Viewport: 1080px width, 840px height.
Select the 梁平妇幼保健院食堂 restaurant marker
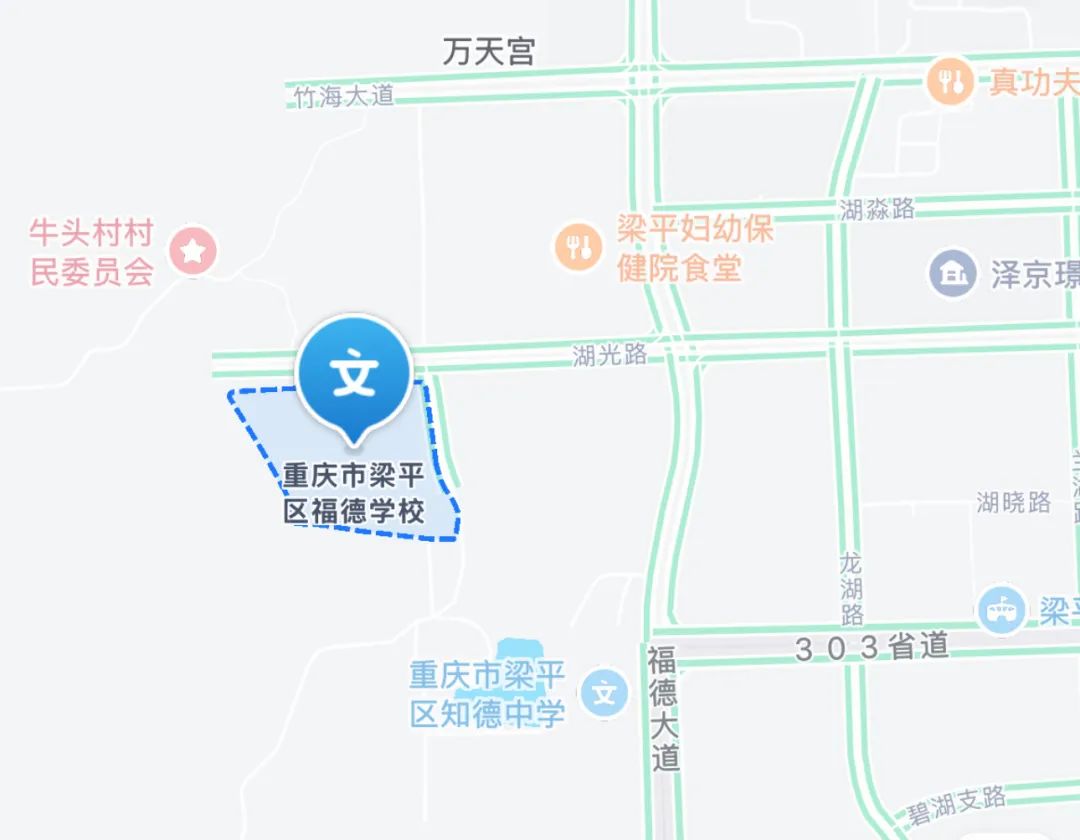[x=578, y=245]
